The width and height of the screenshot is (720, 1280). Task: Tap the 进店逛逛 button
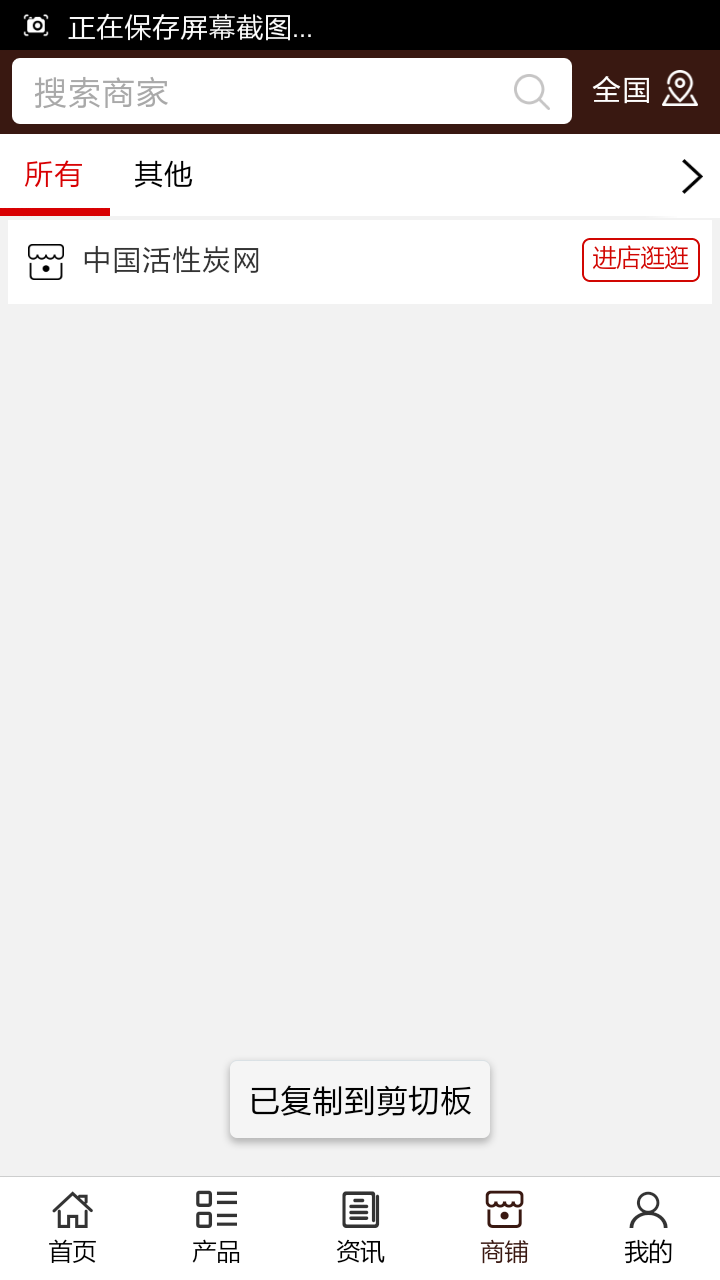(x=640, y=259)
